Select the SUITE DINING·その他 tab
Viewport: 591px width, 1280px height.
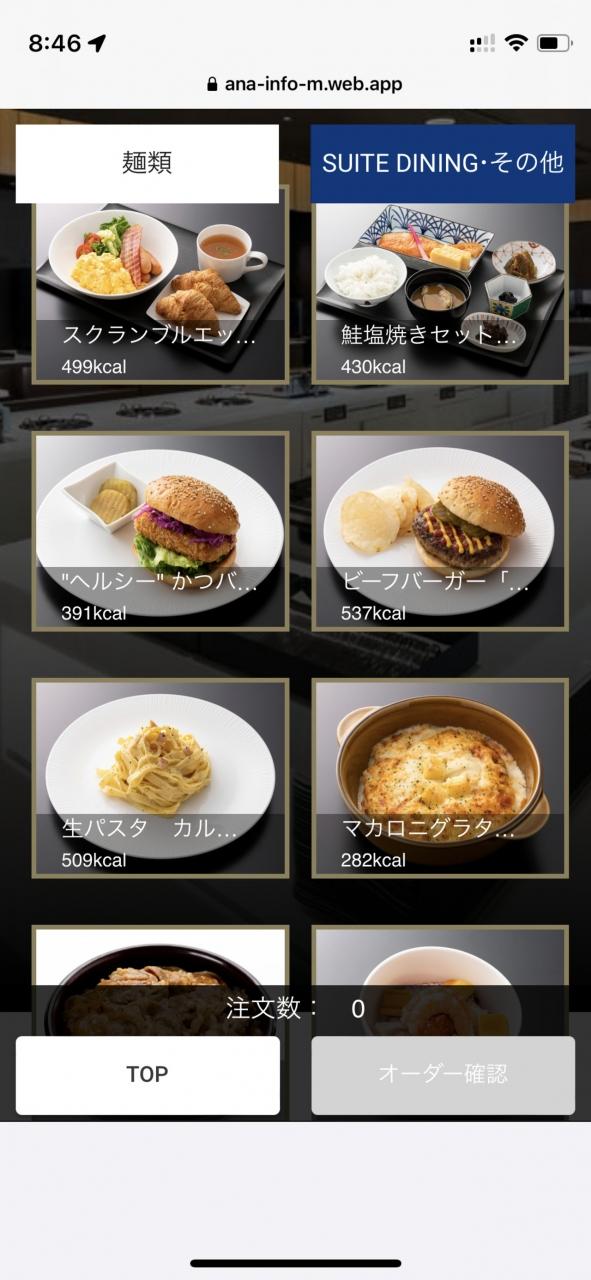click(x=442, y=163)
